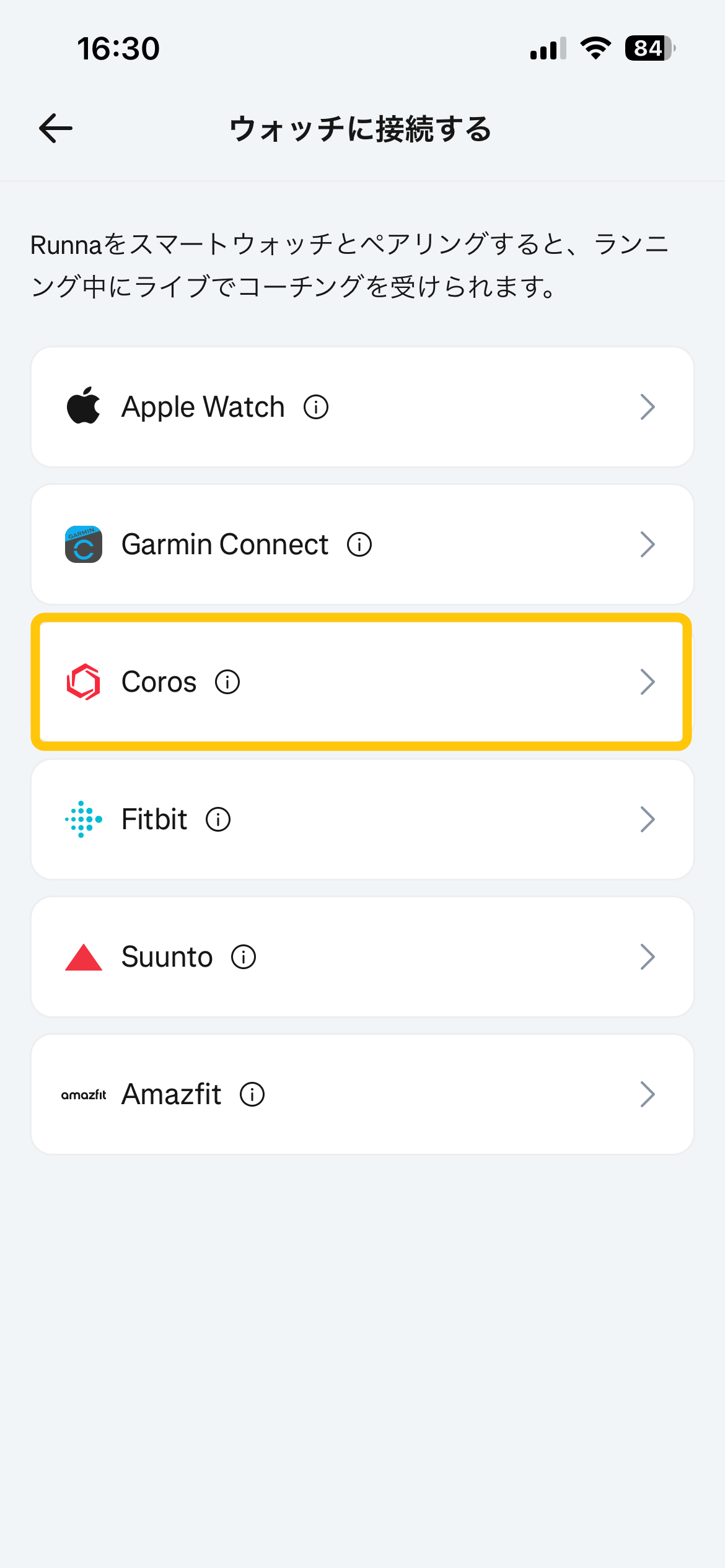Go back using the top-left arrow
This screenshot has width=725, height=1568.
[x=56, y=128]
